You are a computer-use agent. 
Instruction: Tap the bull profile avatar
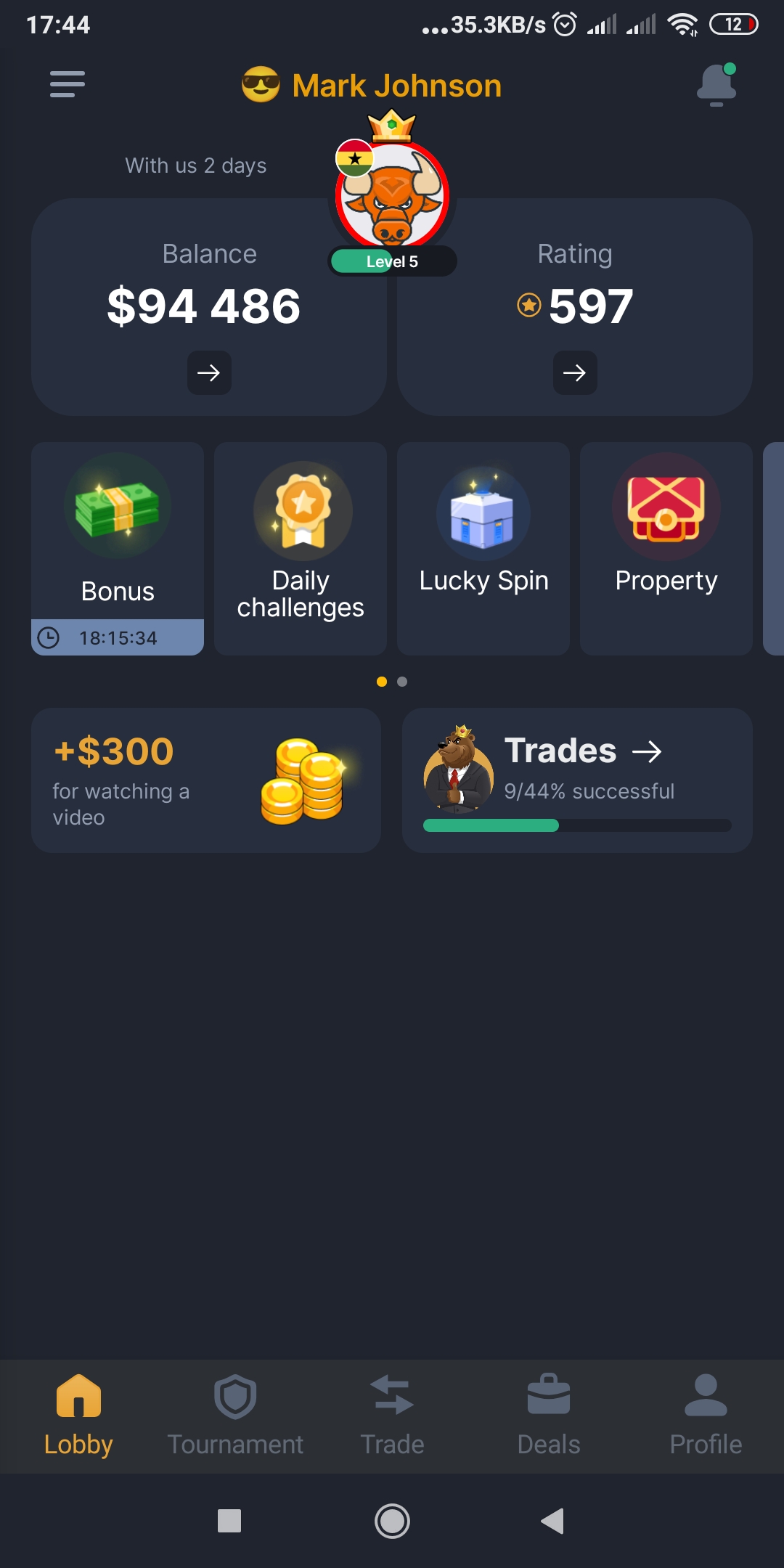click(x=392, y=195)
